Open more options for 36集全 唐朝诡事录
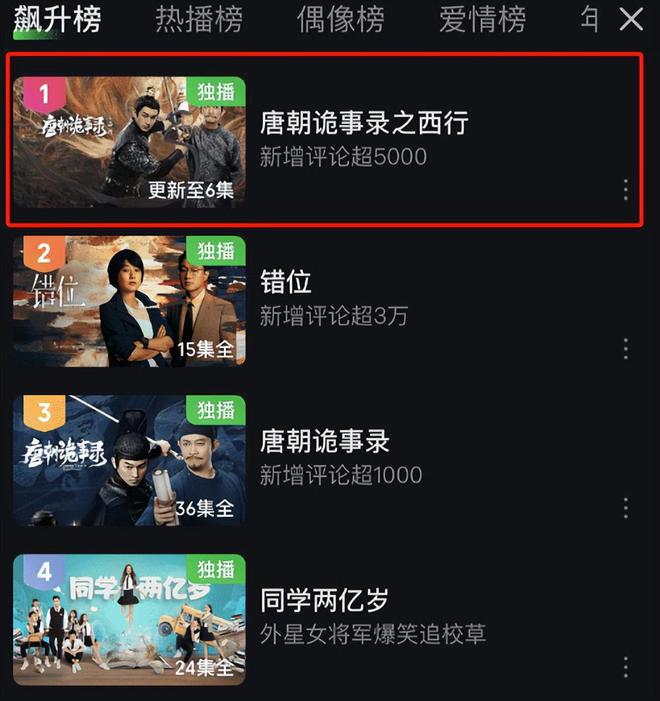Screen dimensions: 660x701 tap(626, 508)
